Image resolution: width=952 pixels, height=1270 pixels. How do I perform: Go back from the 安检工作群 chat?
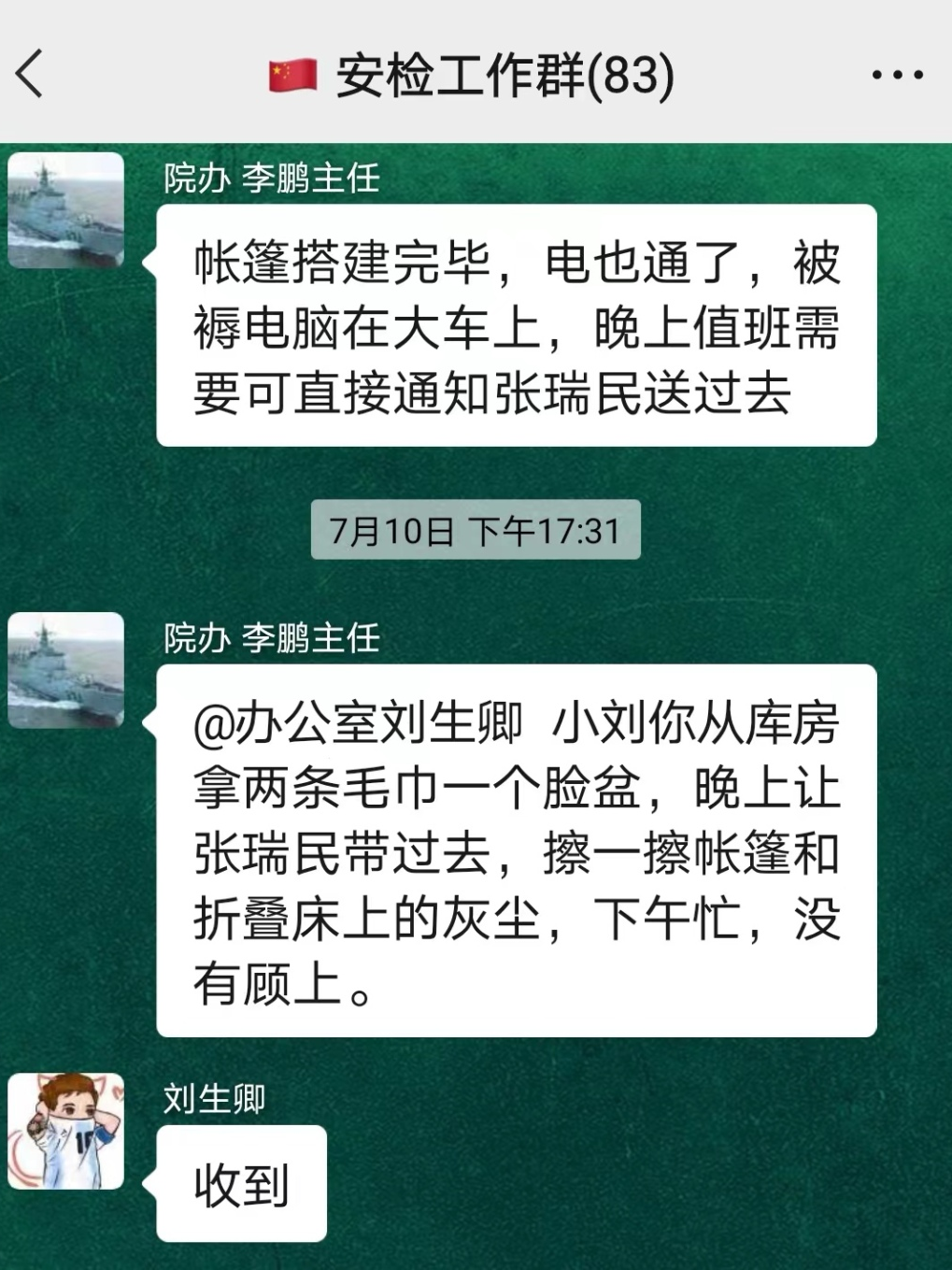pyautogui.click(x=30, y=74)
